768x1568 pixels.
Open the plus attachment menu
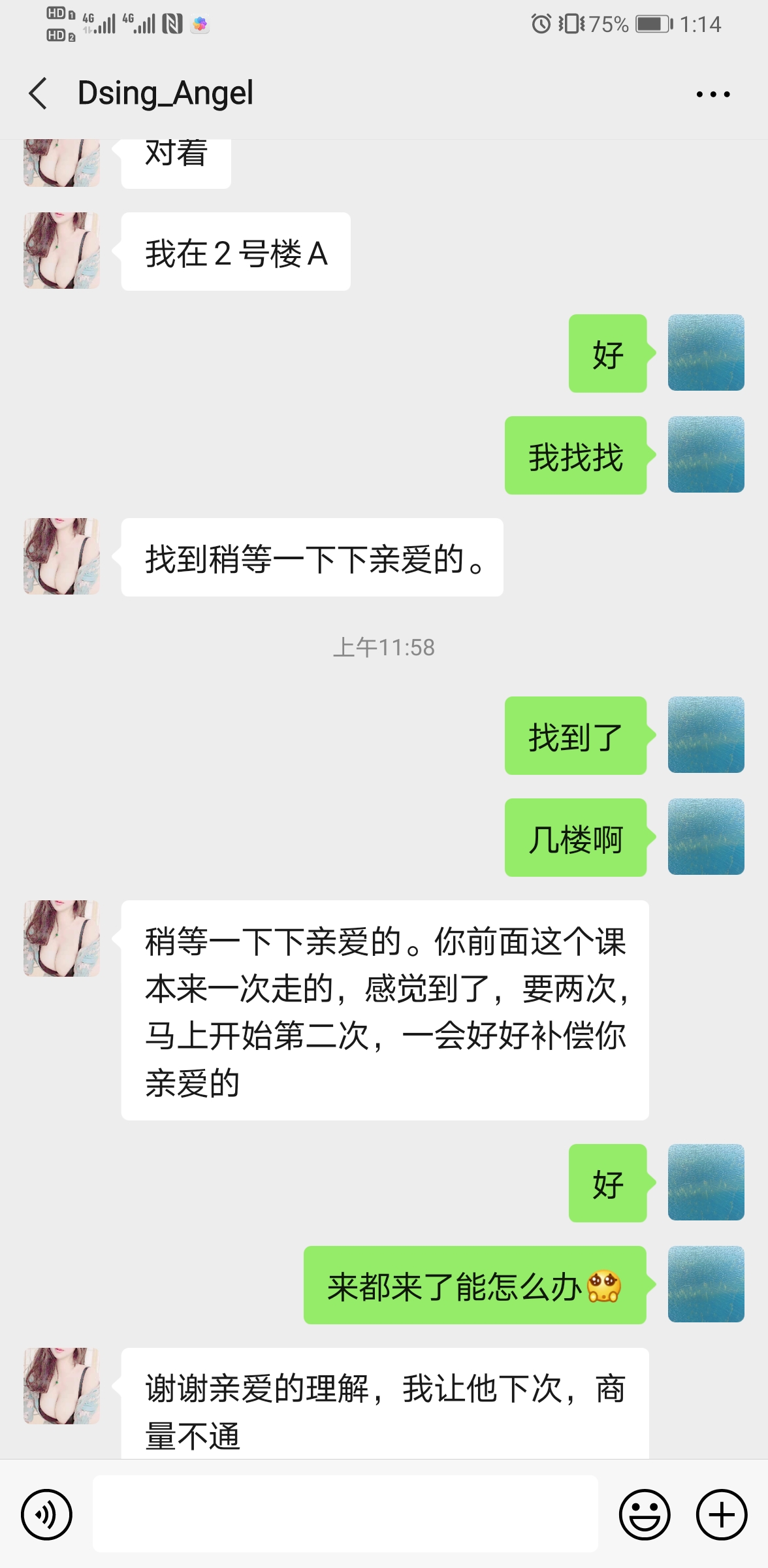click(x=721, y=1514)
